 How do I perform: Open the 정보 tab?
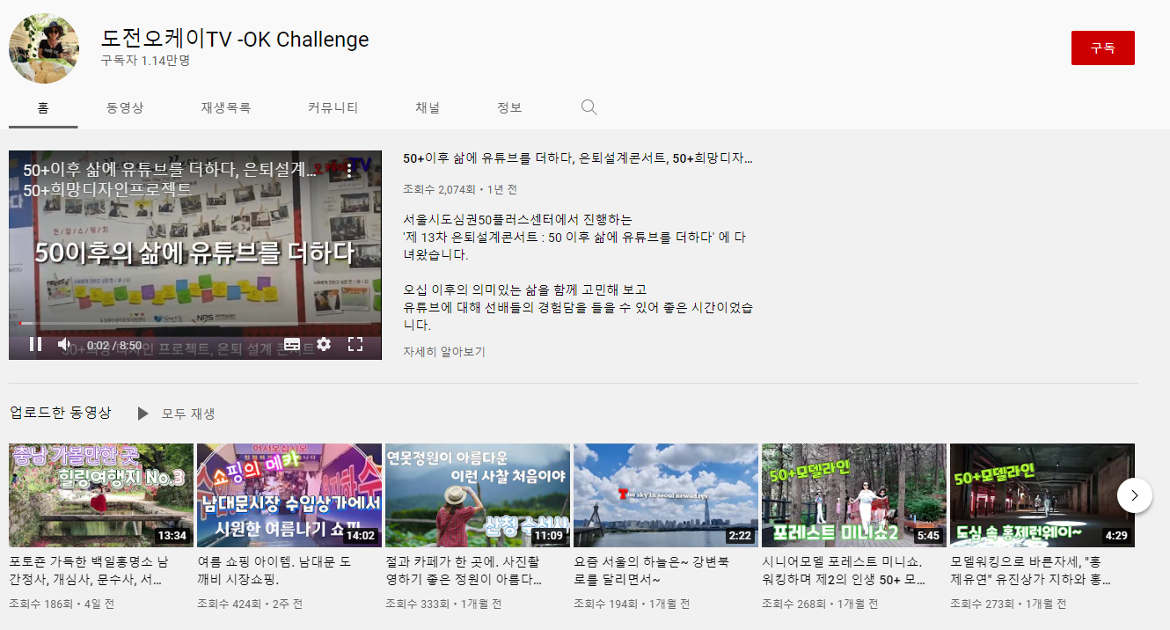(x=509, y=108)
